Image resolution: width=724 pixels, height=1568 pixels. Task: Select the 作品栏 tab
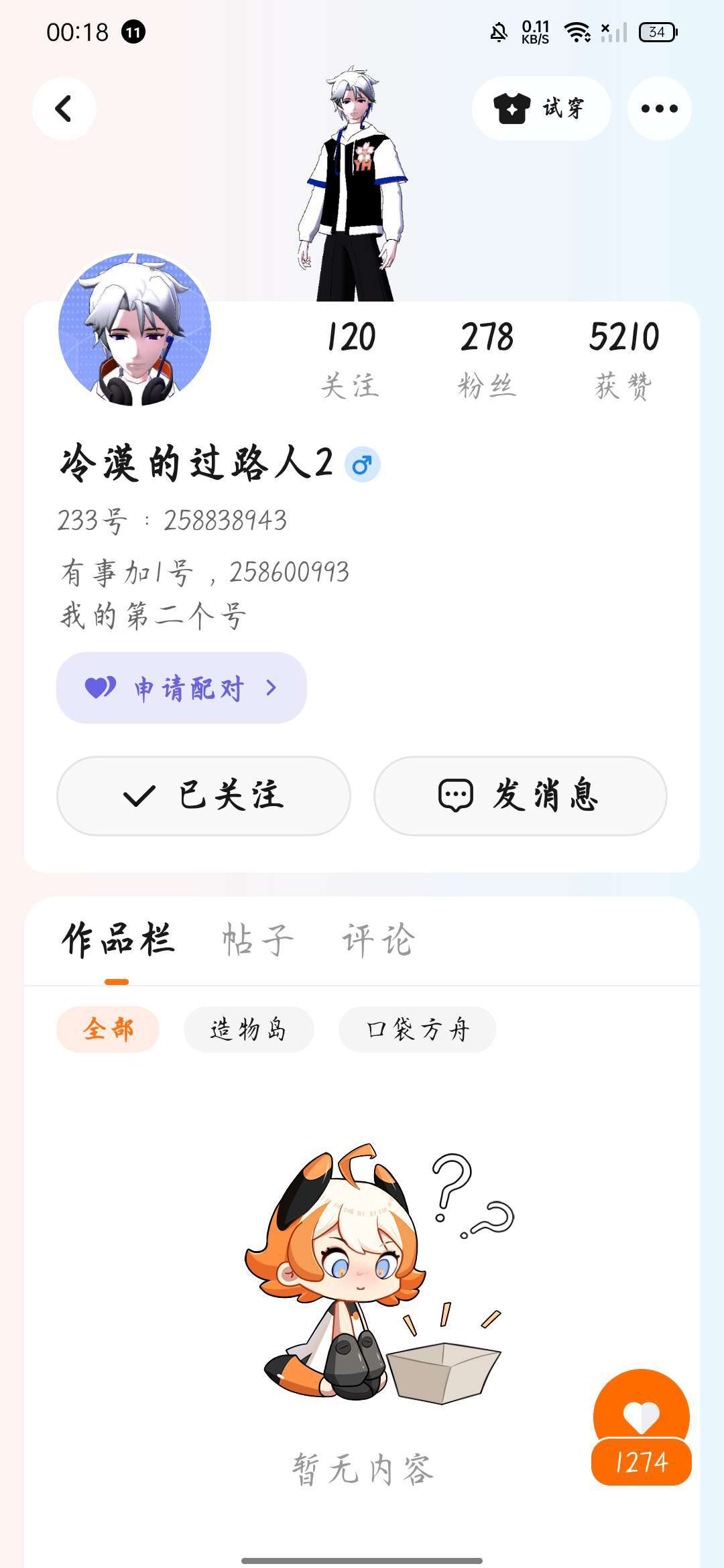(118, 939)
